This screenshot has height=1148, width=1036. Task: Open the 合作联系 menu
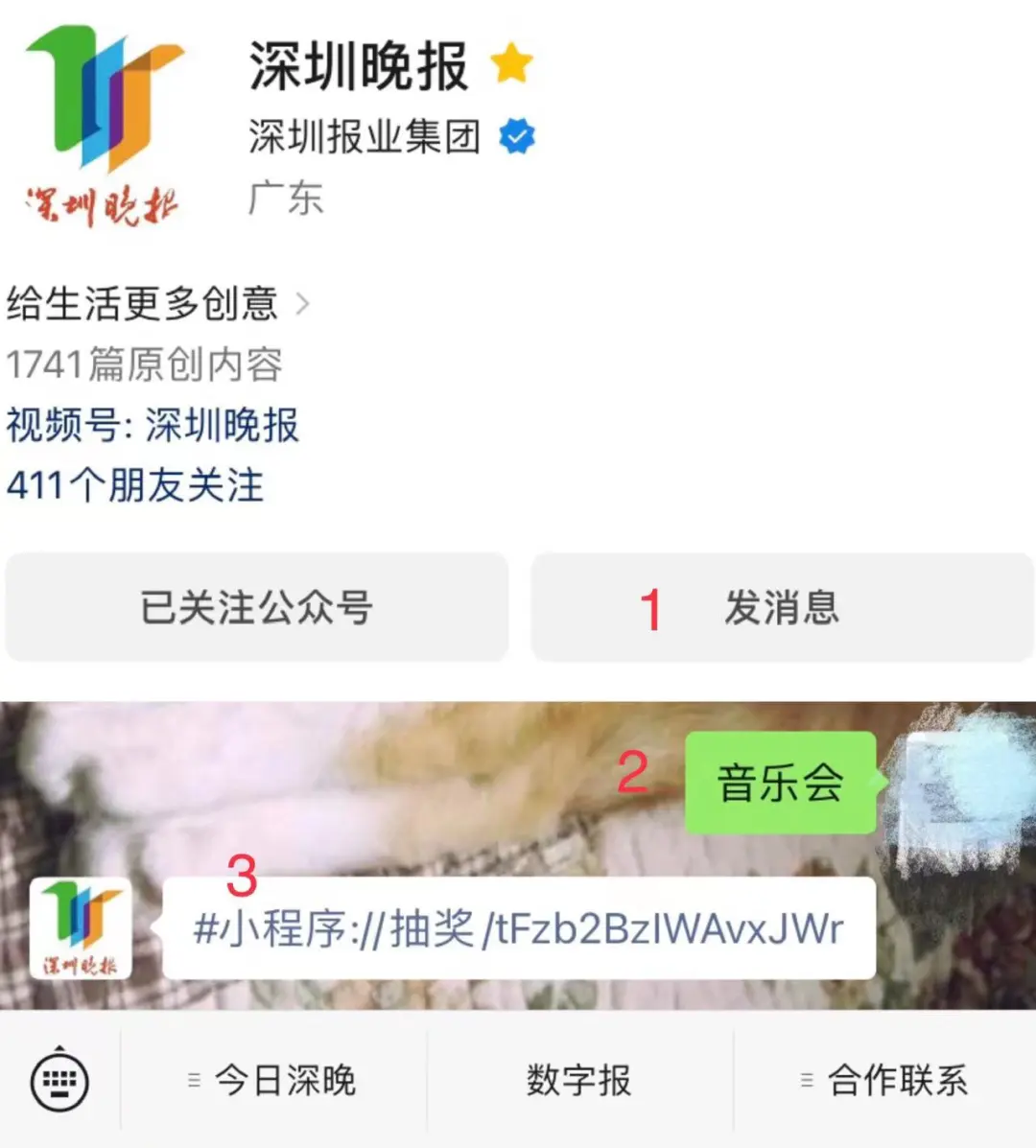coord(885,1081)
